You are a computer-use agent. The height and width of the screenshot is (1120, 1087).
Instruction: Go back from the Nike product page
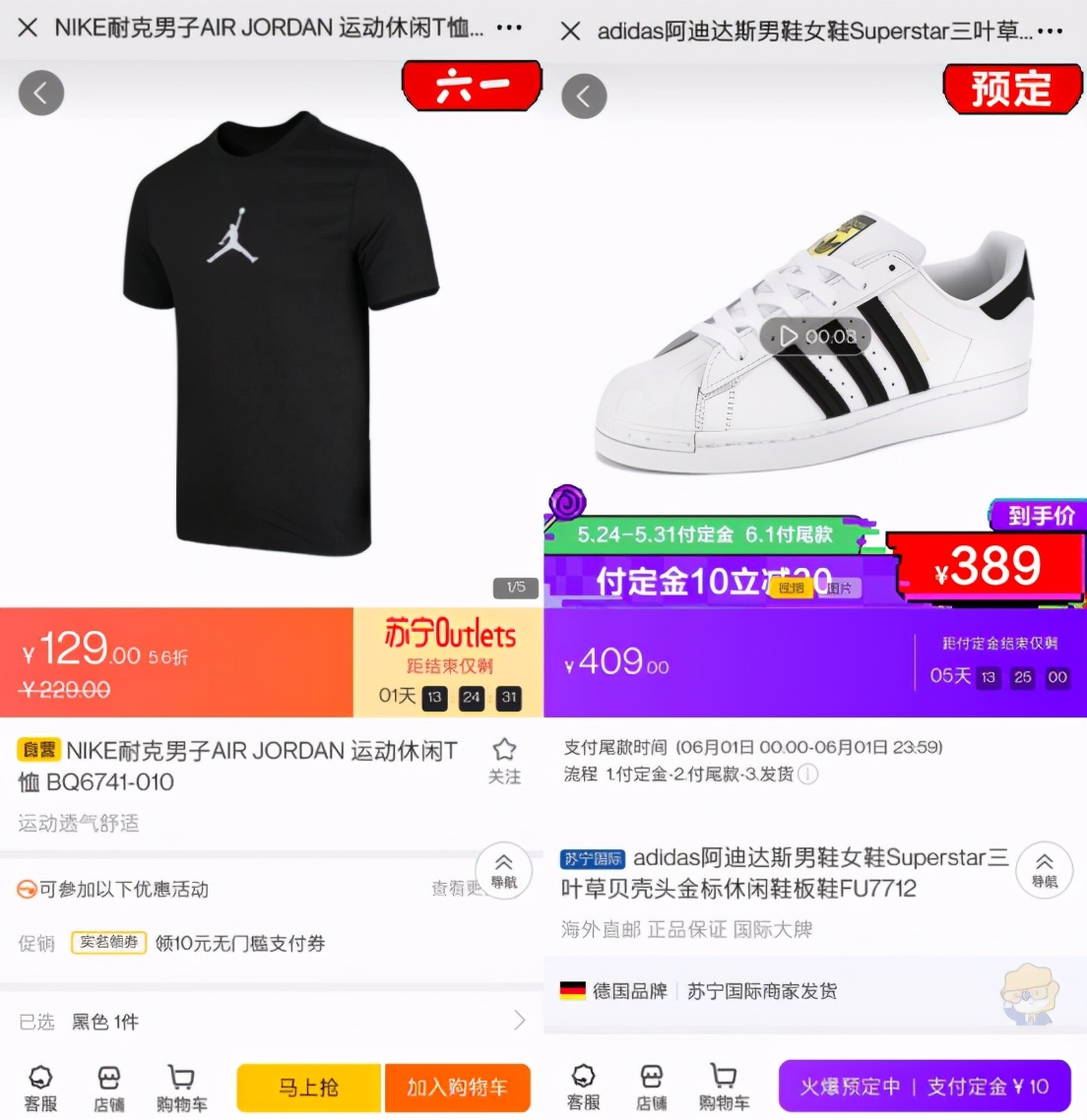[41, 92]
